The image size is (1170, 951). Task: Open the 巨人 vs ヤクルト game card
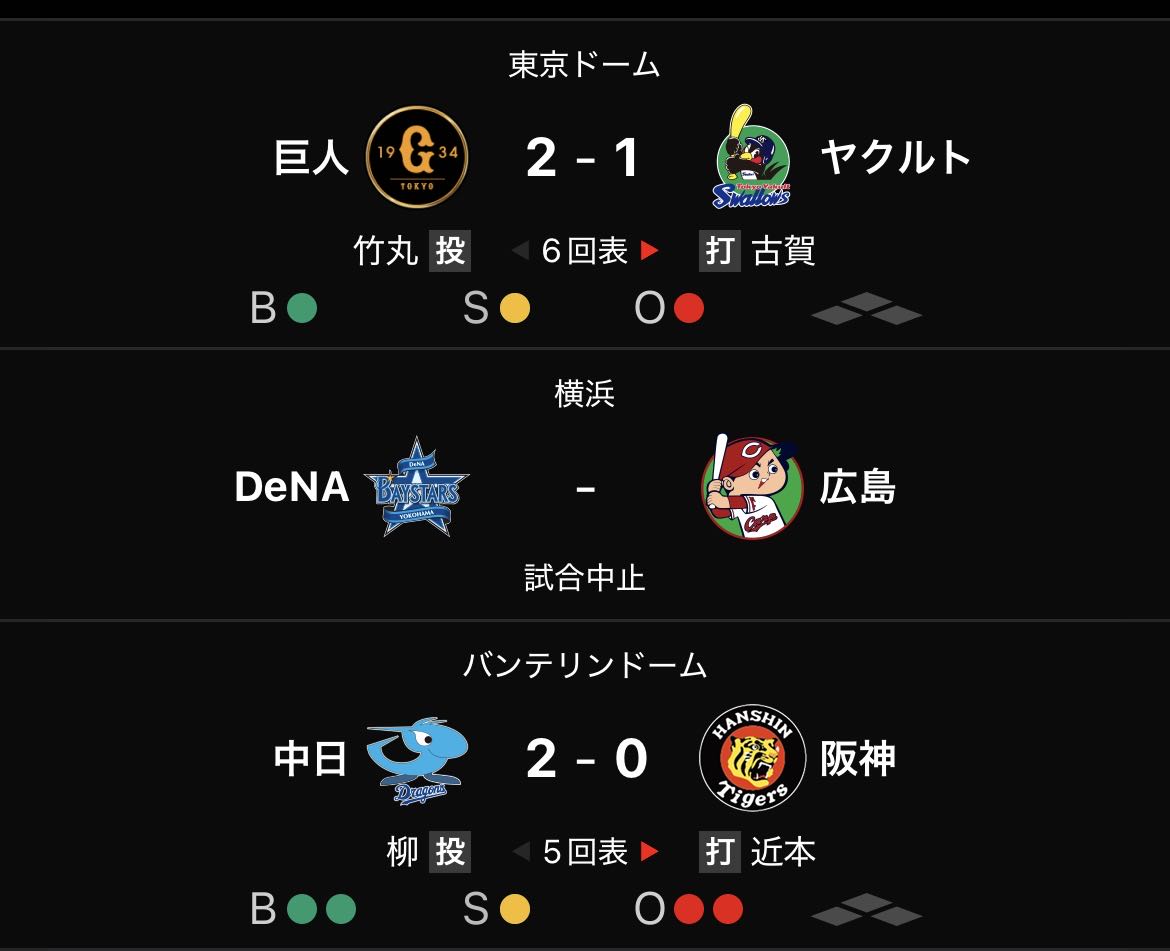point(584,158)
